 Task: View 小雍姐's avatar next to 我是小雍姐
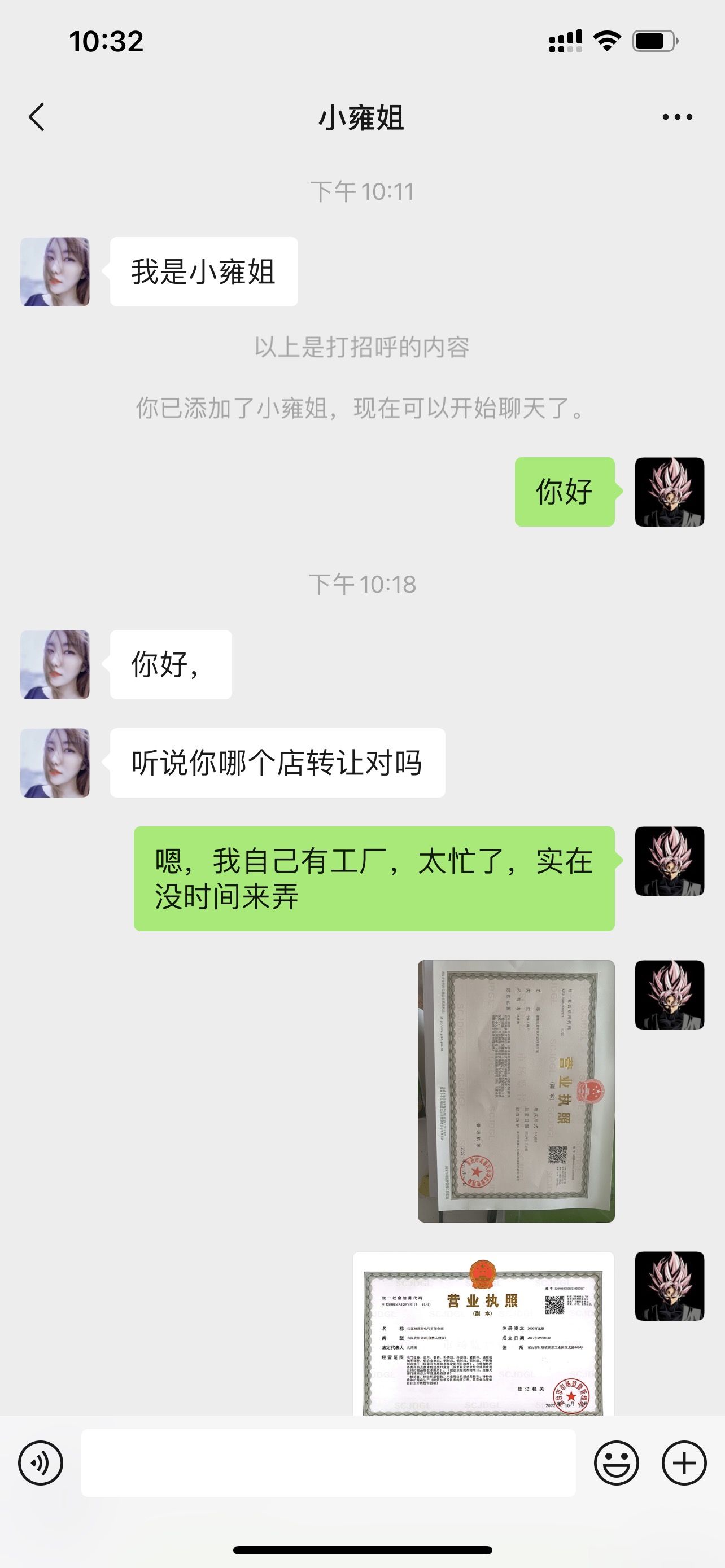click(x=55, y=271)
